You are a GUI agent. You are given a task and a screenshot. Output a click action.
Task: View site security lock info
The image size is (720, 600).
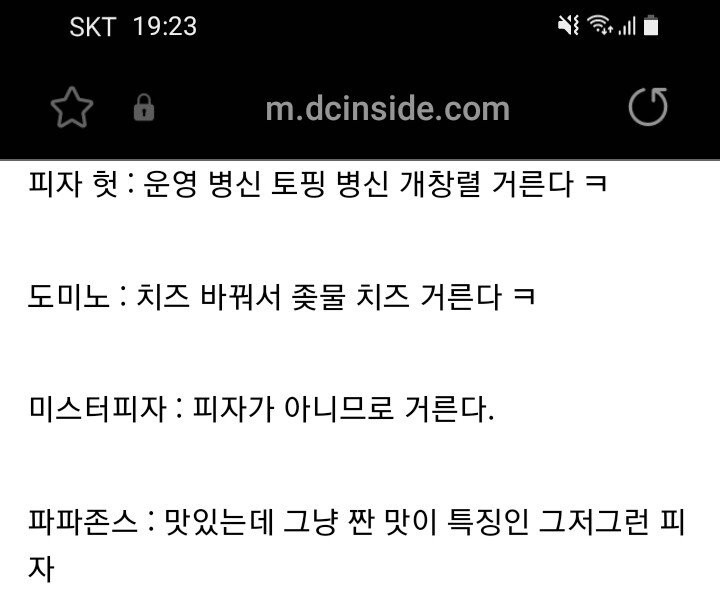pos(144,109)
